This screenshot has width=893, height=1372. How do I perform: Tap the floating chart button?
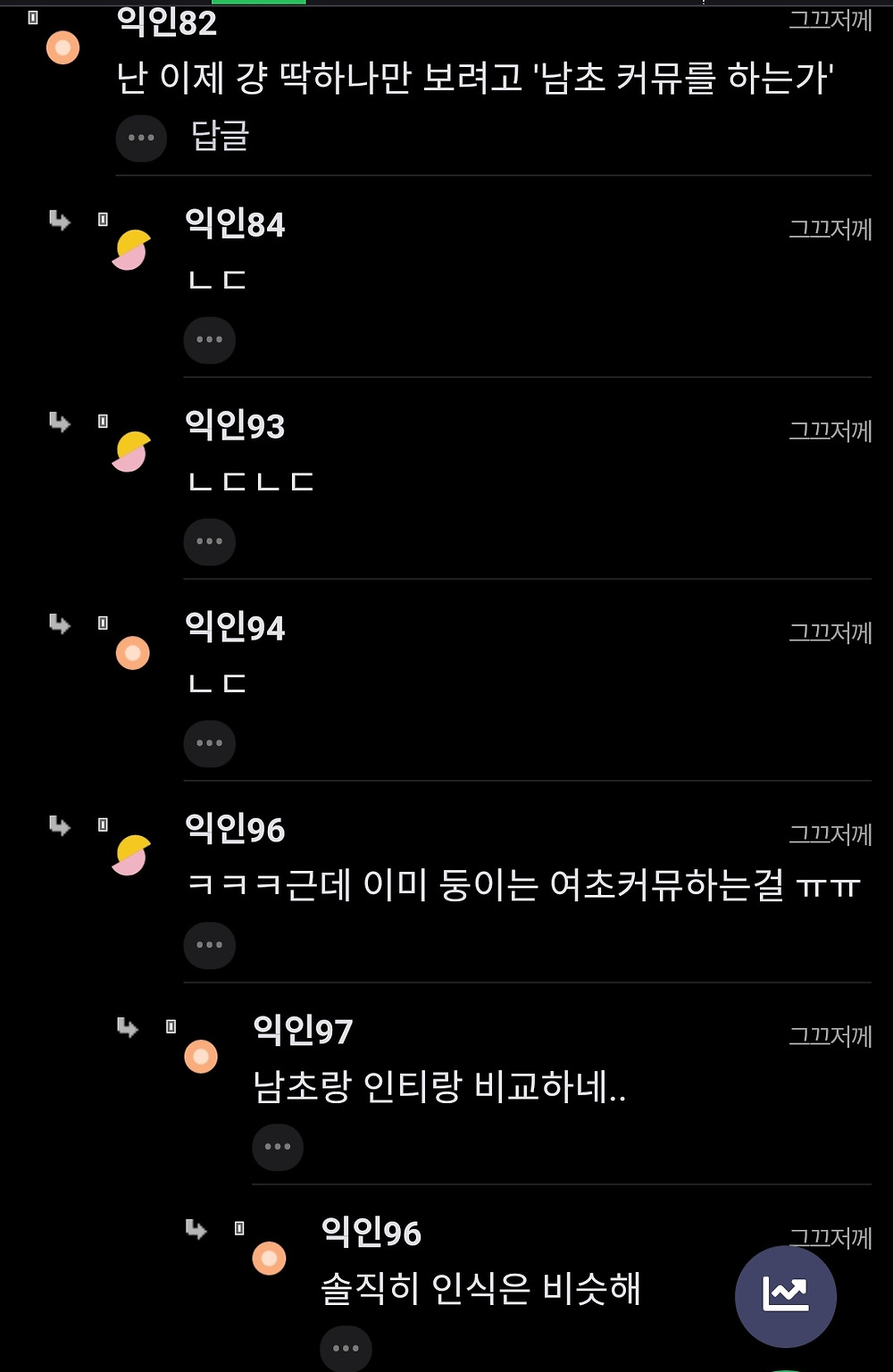785,1297
